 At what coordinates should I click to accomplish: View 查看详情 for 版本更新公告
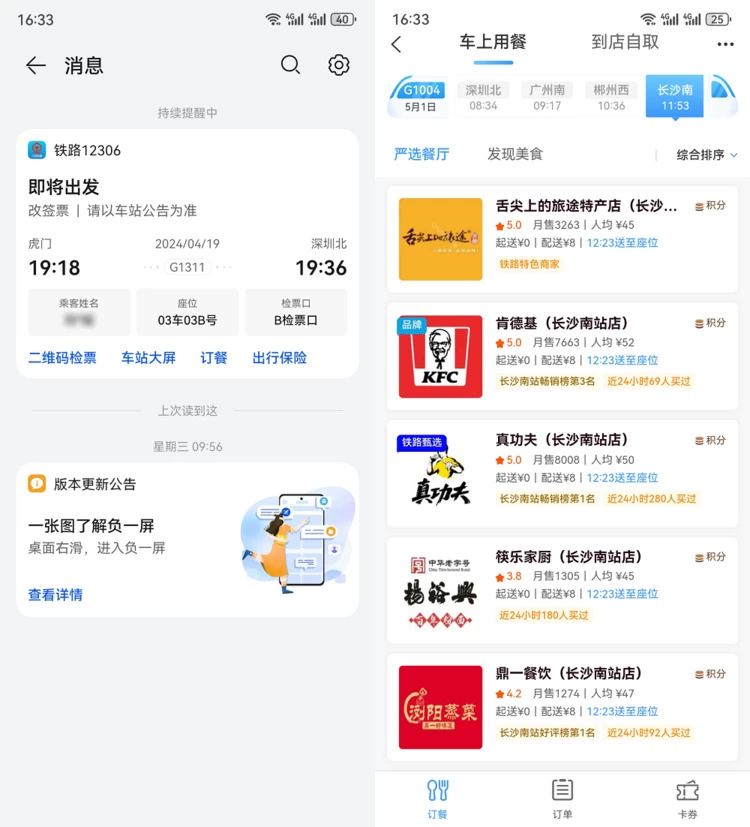[x=55, y=595]
